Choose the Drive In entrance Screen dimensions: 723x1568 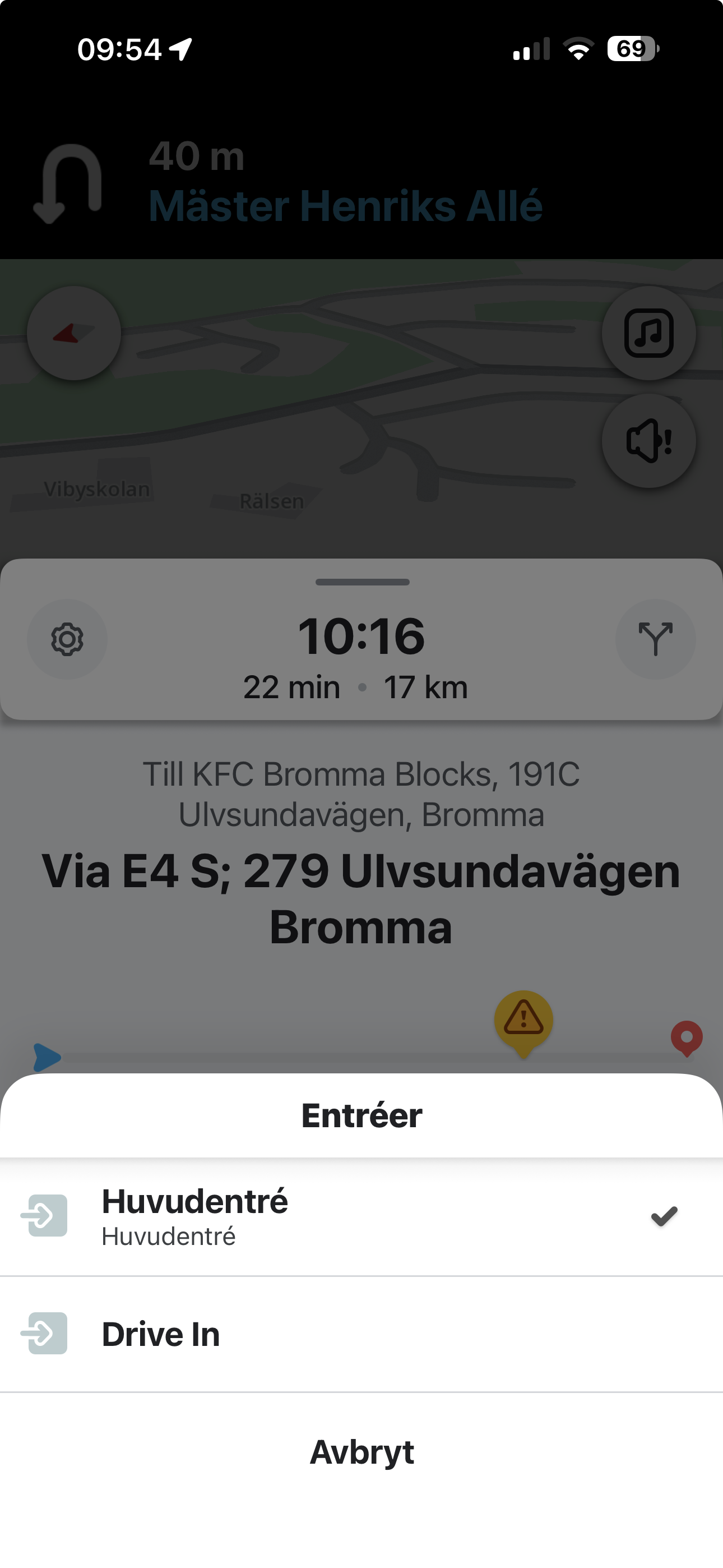[x=361, y=1334]
